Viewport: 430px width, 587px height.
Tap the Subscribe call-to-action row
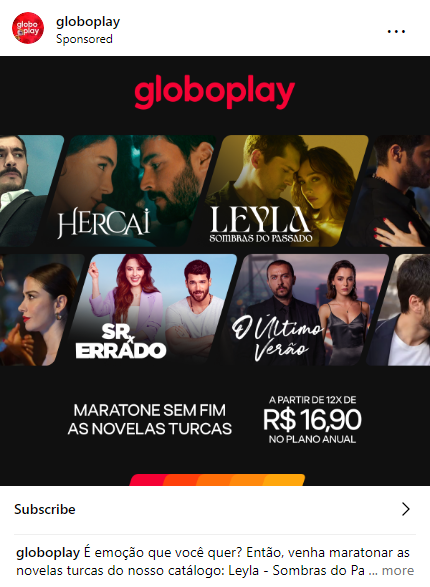215,510
